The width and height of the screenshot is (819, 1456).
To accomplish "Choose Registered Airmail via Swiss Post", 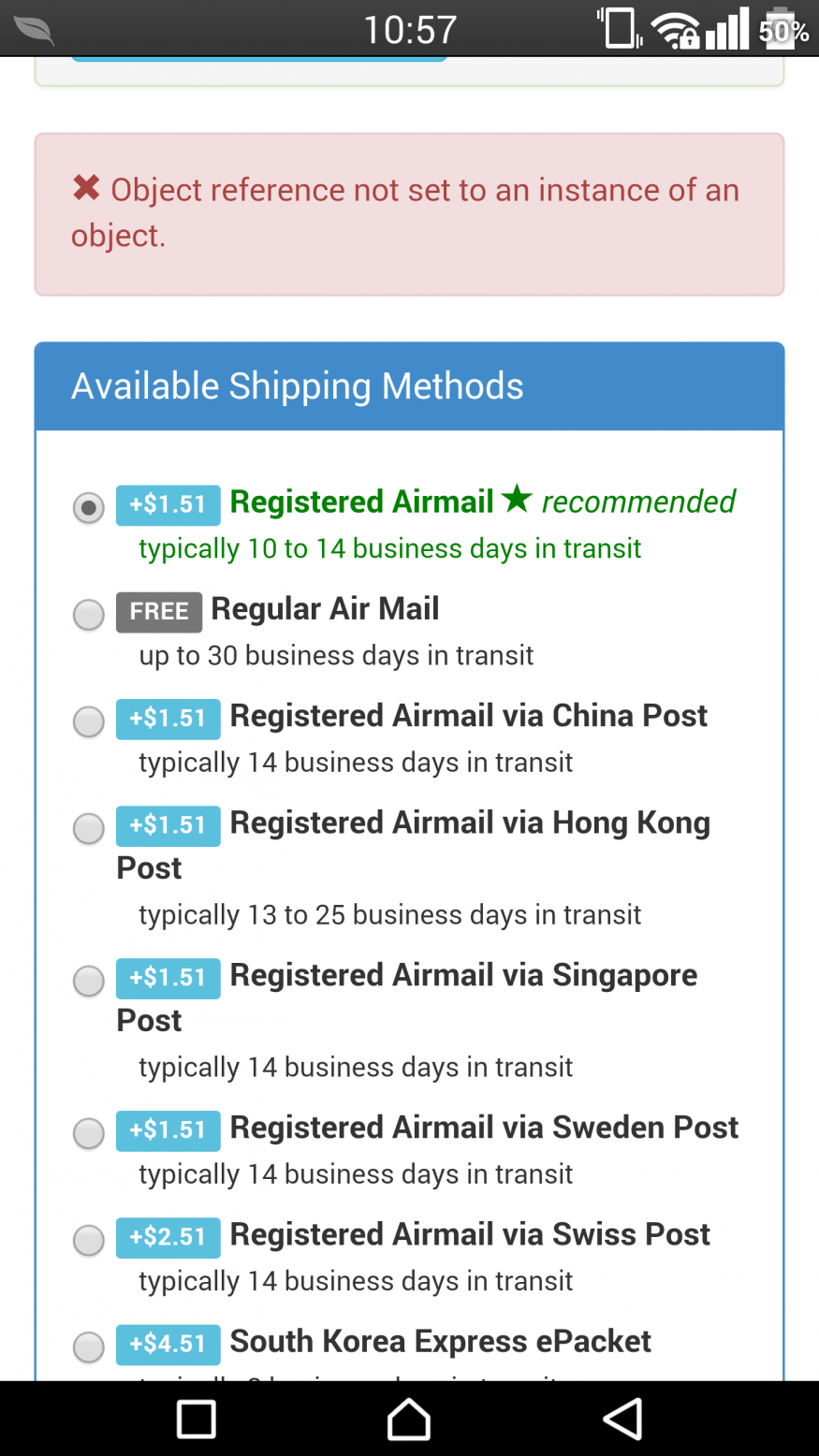I will (89, 1240).
